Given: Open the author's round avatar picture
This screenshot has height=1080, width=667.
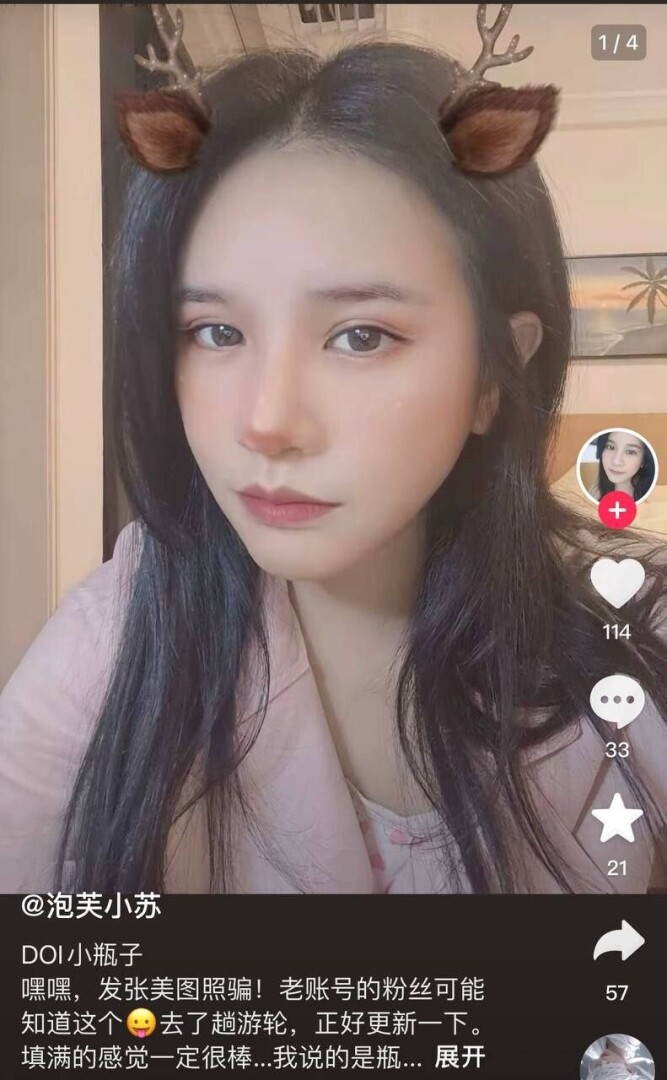Looking at the screenshot, I should 617,465.
